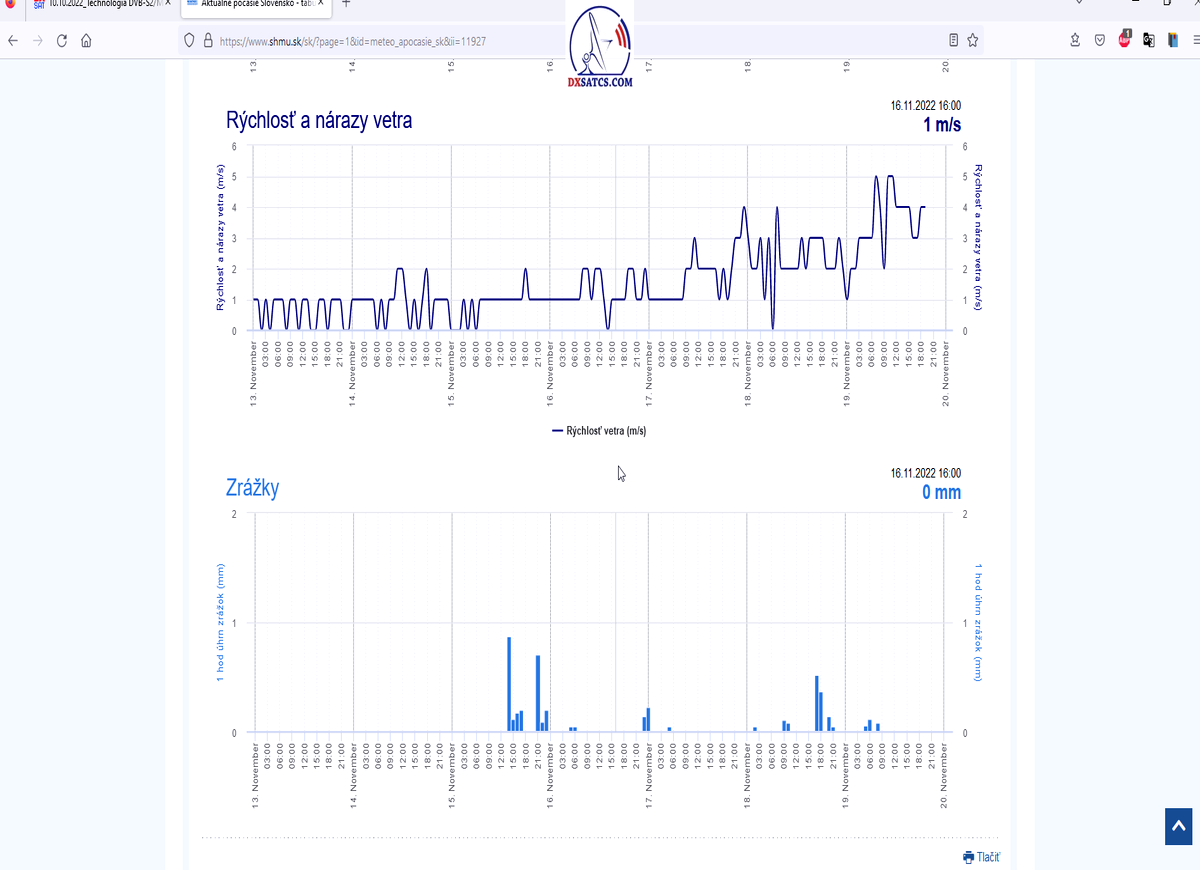Toggle the Rýchlosť vetra (m/s) legend series
The width and height of the screenshot is (1200, 870).
click(599, 431)
